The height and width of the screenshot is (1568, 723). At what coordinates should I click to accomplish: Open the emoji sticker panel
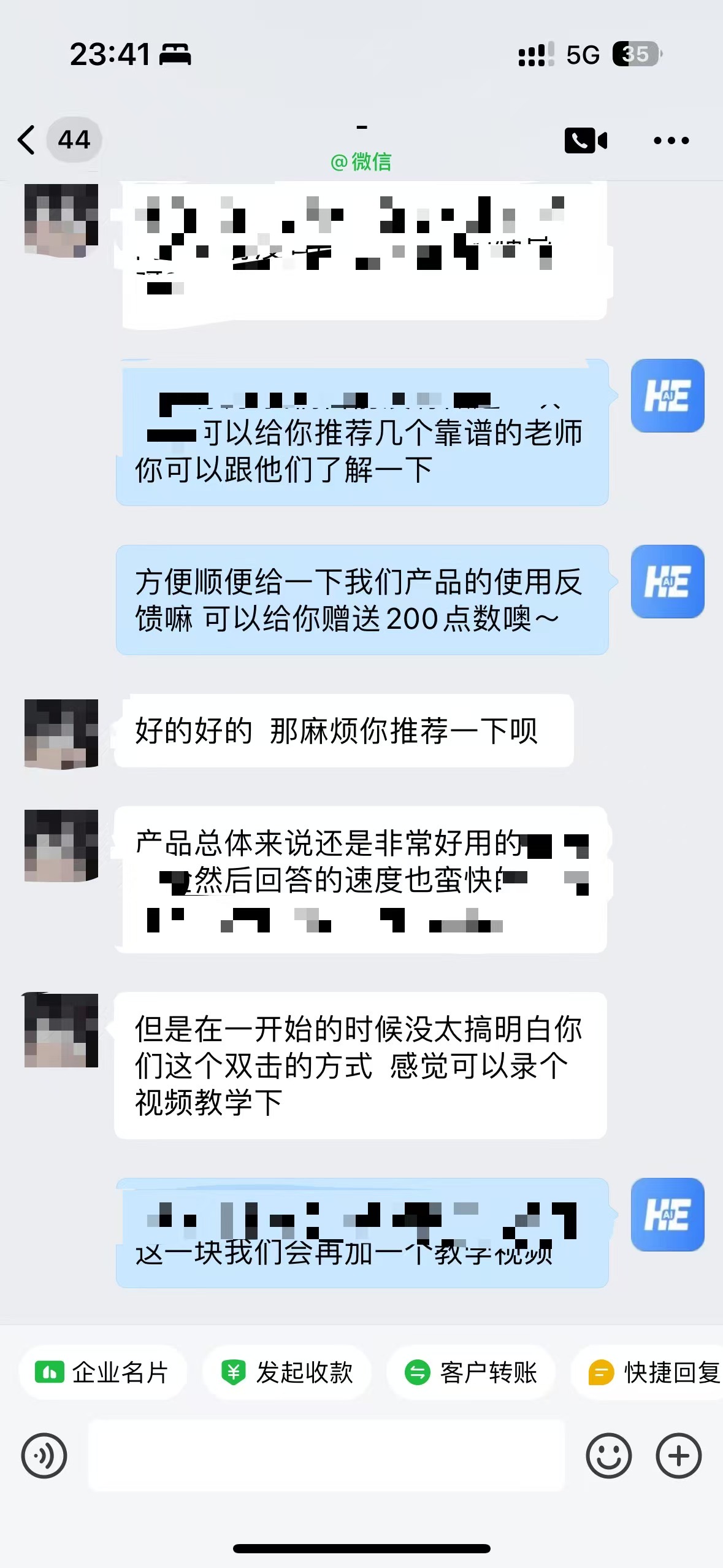[x=608, y=1455]
